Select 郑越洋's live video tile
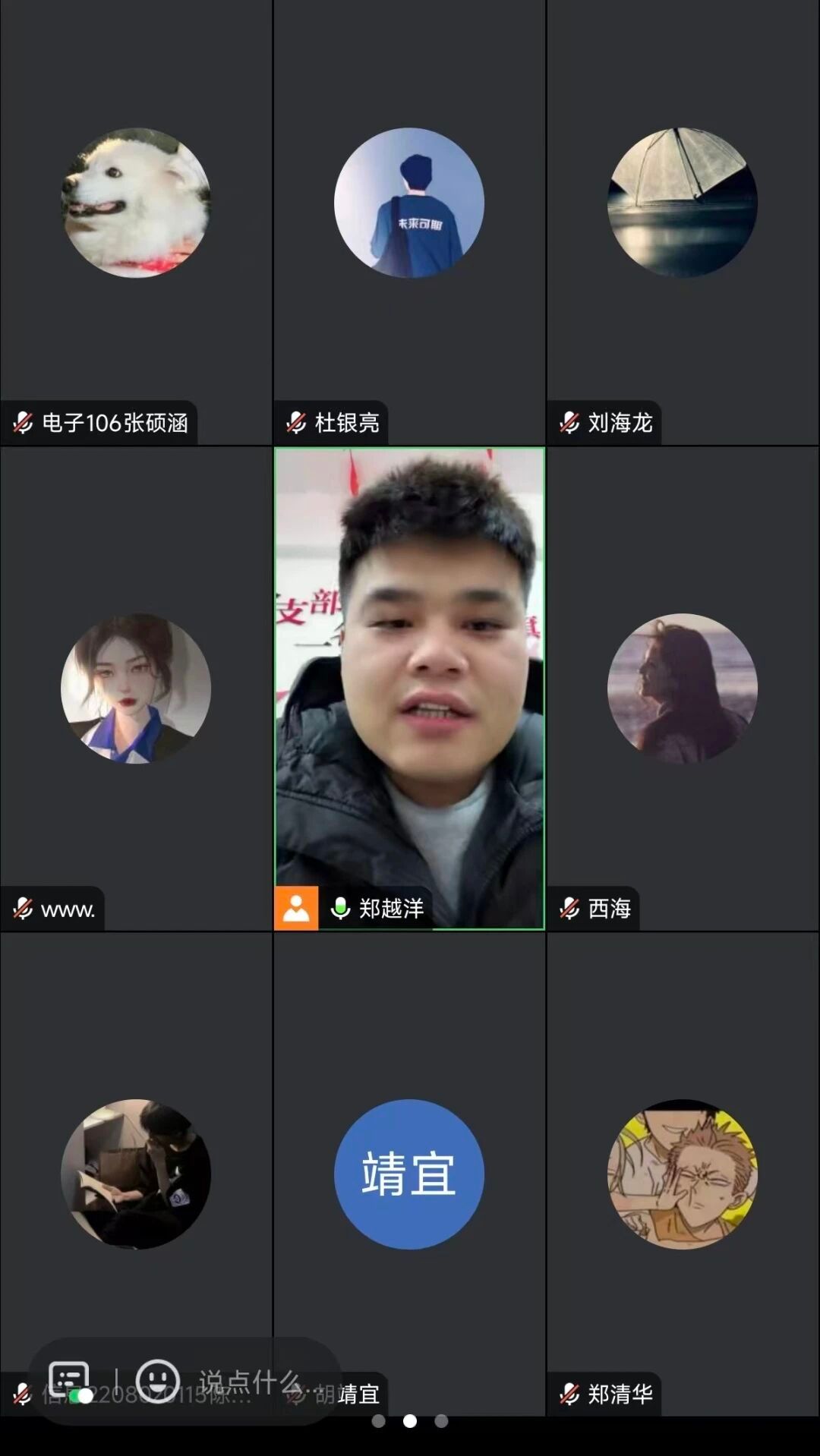The width and height of the screenshot is (820, 1456). click(409, 688)
